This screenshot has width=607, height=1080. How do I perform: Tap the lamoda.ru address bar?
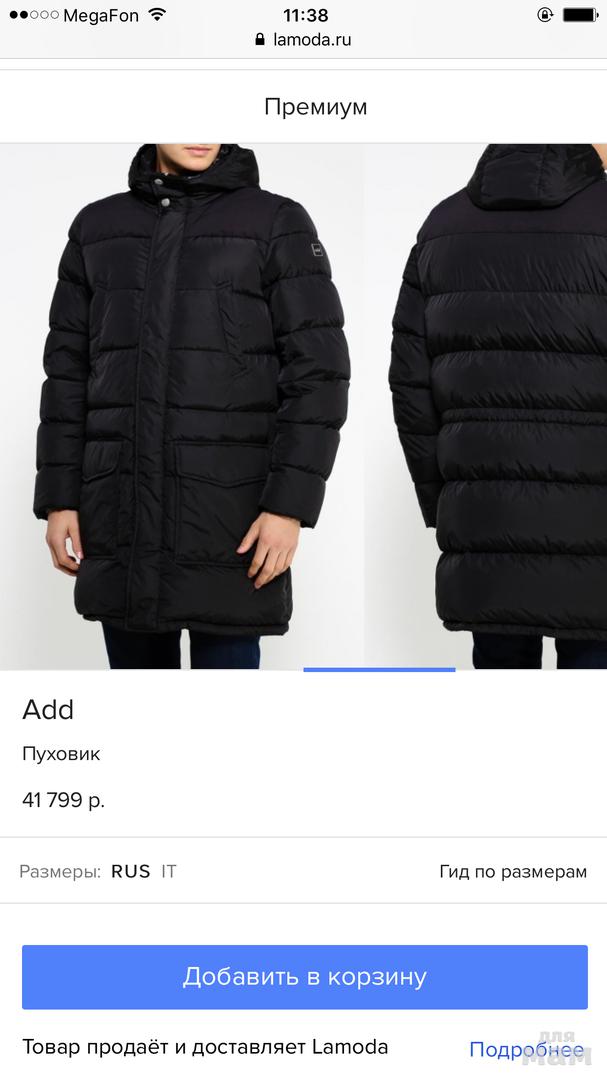[303, 40]
